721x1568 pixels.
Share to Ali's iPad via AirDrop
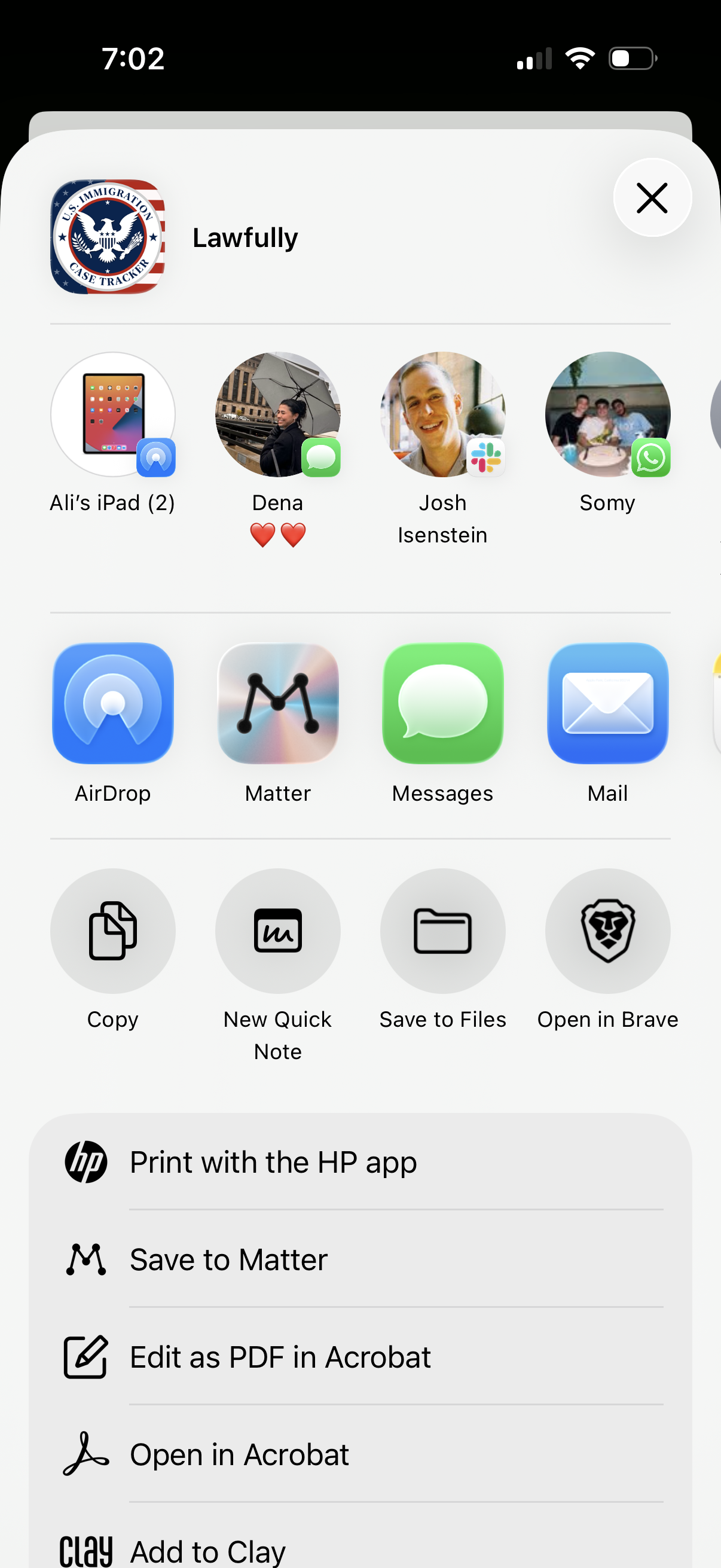(x=113, y=415)
